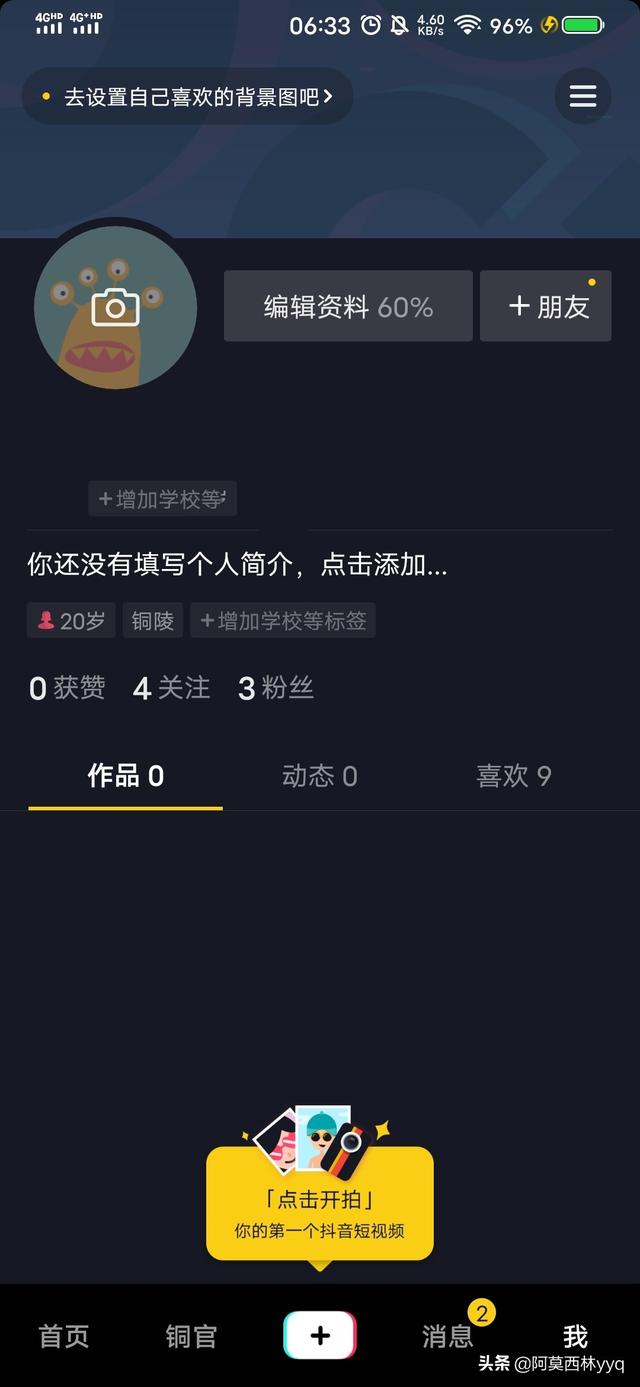Image resolution: width=640 pixels, height=1387 pixels.
Task: Tap the + 朋友 button
Action: point(546,307)
